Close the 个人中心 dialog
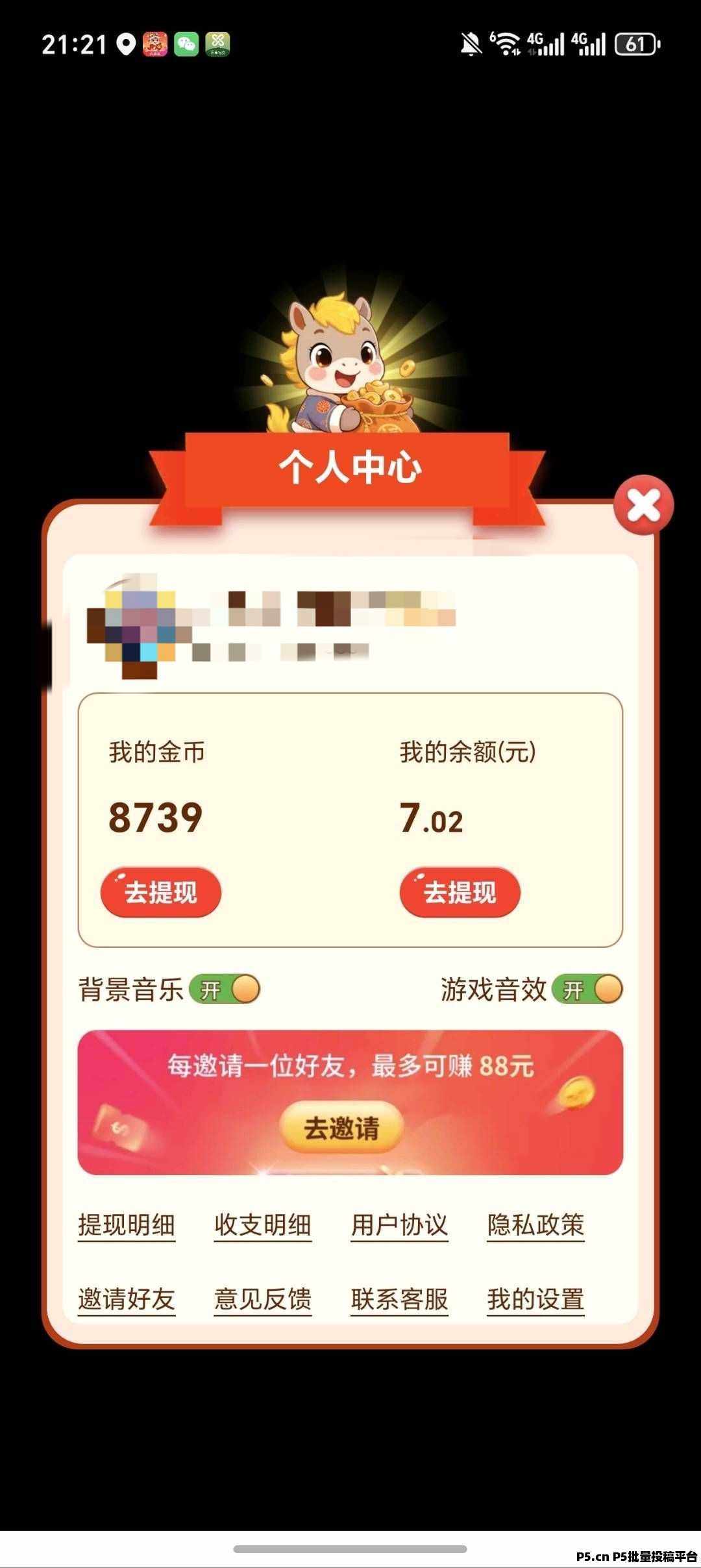This screenshot has width=701, height=1568. [x=643, y=506]
